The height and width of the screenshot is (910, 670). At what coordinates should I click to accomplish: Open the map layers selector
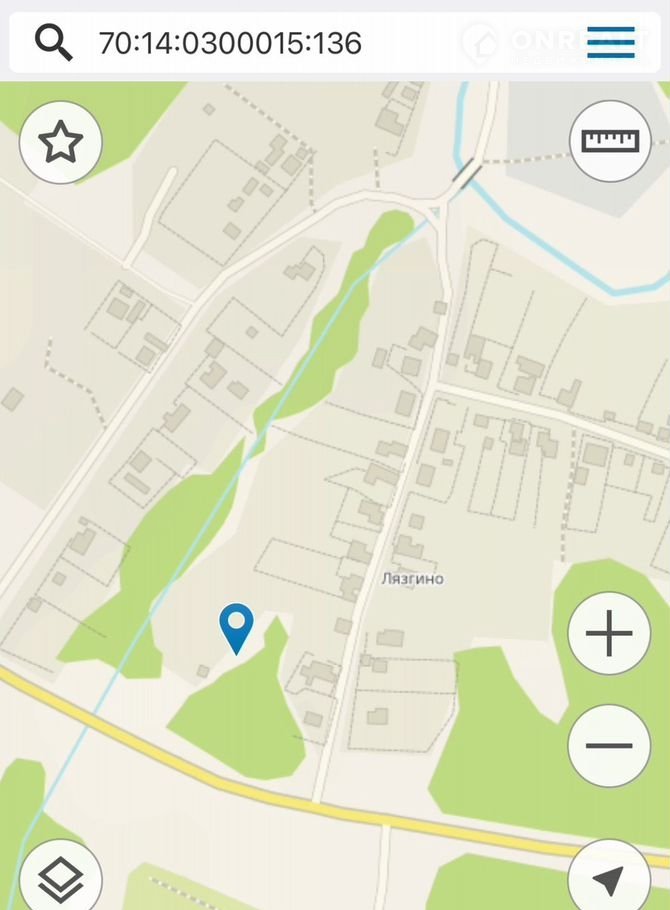(x=60, y=879)
